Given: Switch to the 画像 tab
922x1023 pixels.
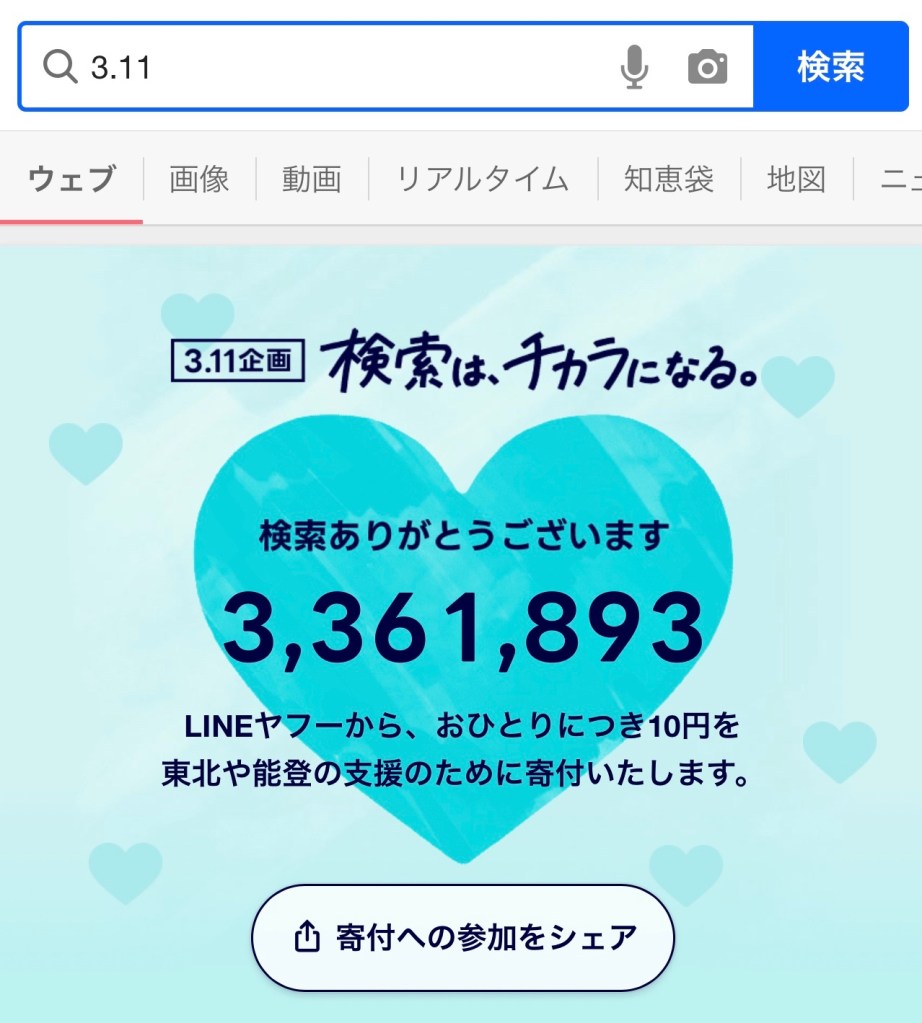Looking at the screenshot, I should 199,180.
